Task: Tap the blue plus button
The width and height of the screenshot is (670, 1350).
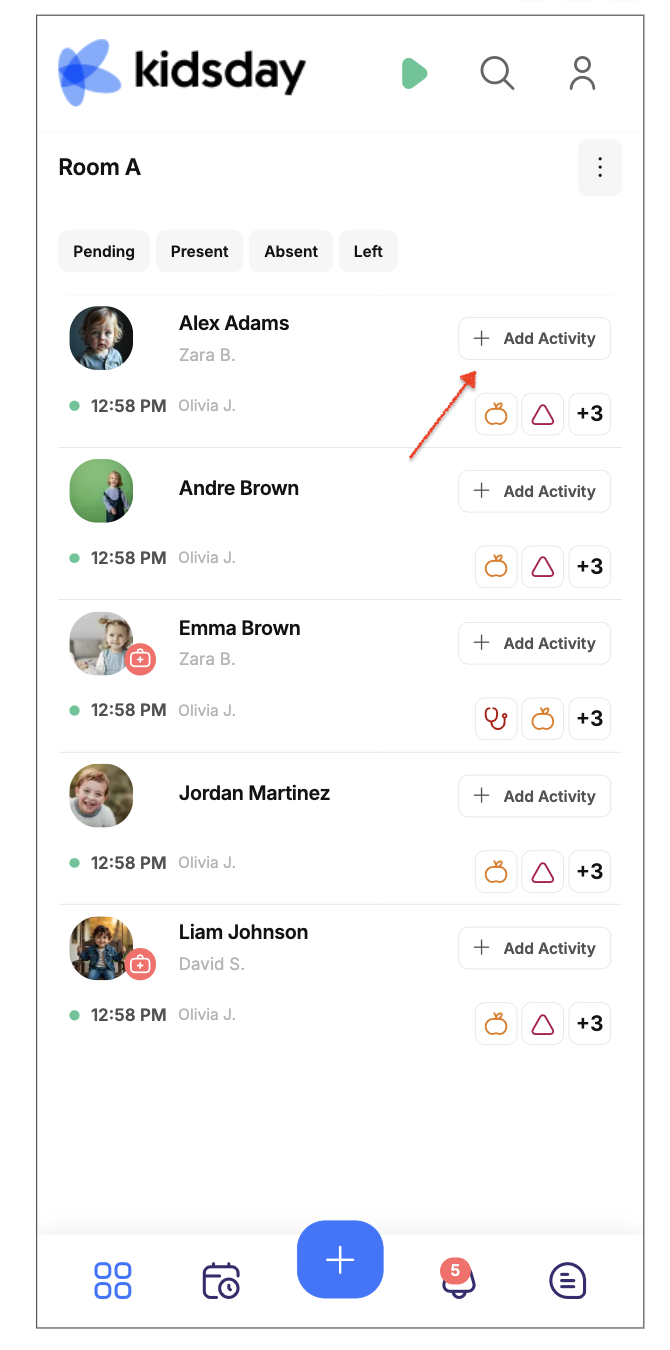Action: point(340,1260)
